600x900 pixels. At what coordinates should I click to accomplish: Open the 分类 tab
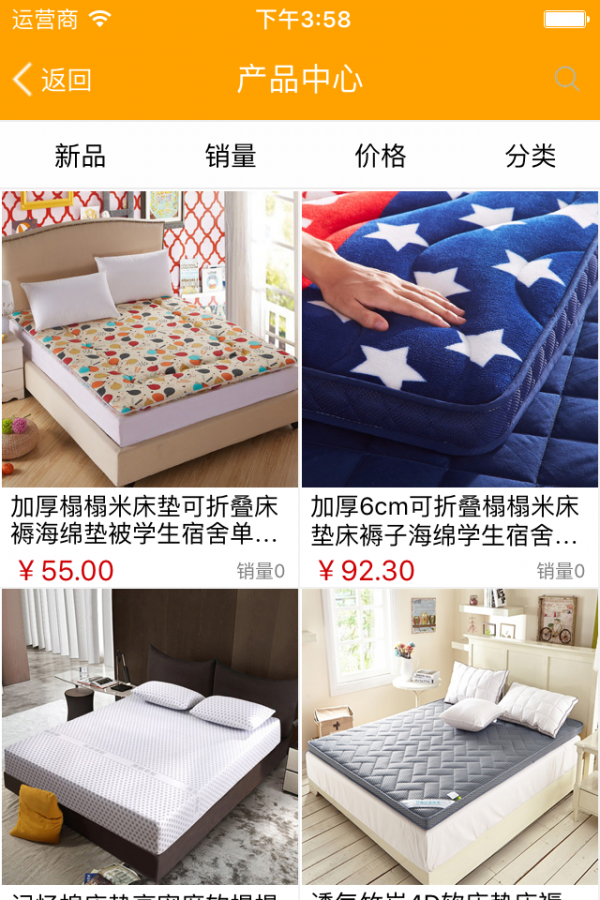530,156
